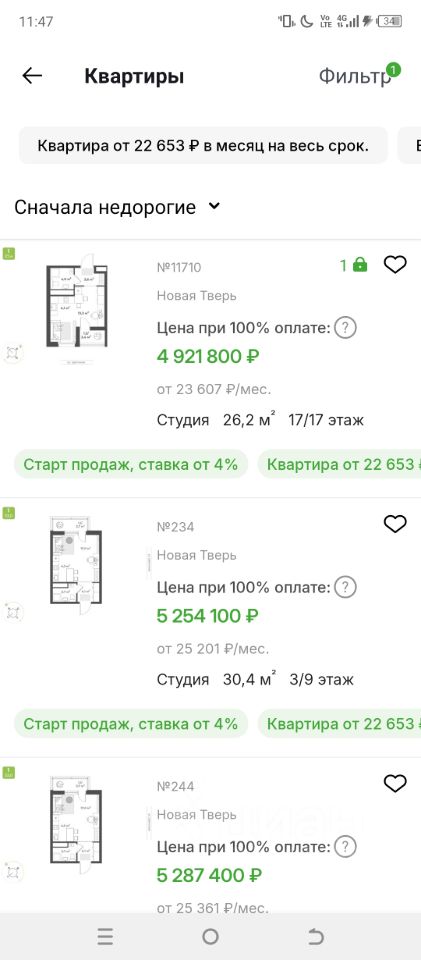Open apartment card №11710
This screenshot has width=421, height=960.
coord(210,343)
